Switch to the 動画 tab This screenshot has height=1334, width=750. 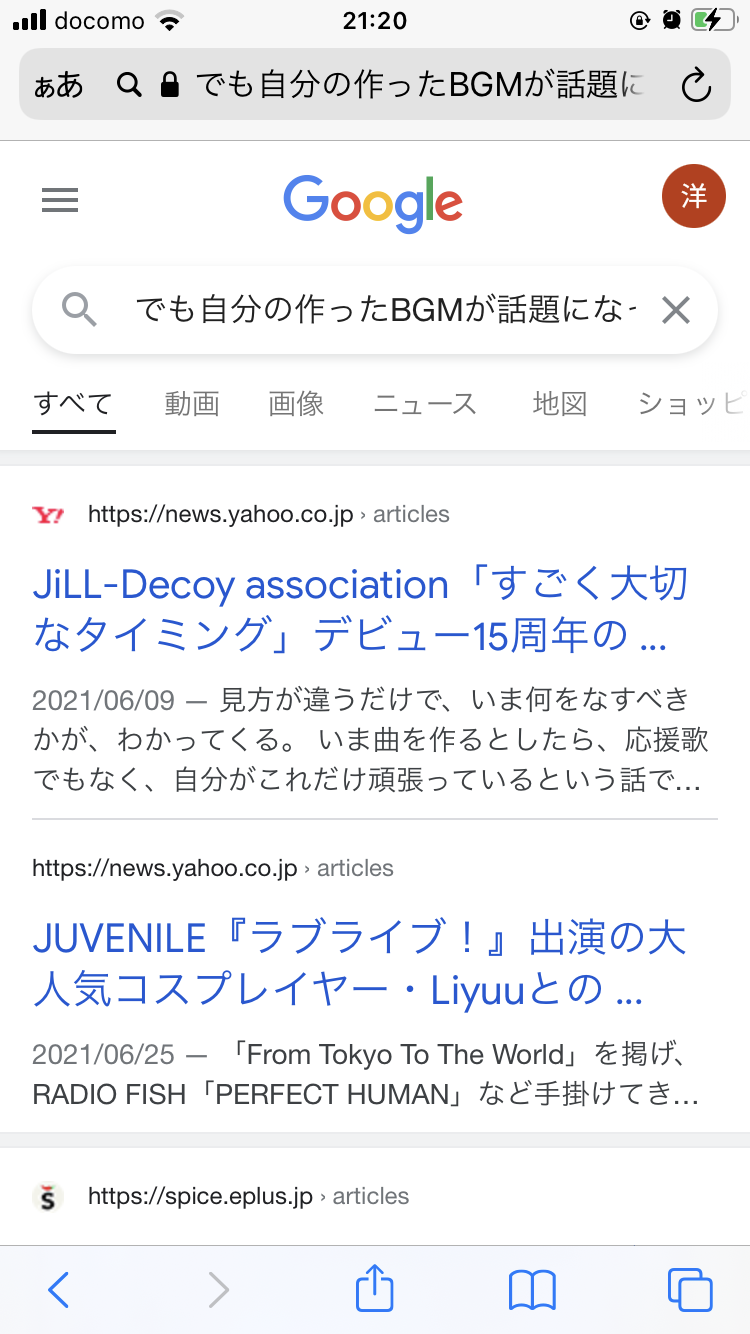pyautogui.click(x=192, y=404)
